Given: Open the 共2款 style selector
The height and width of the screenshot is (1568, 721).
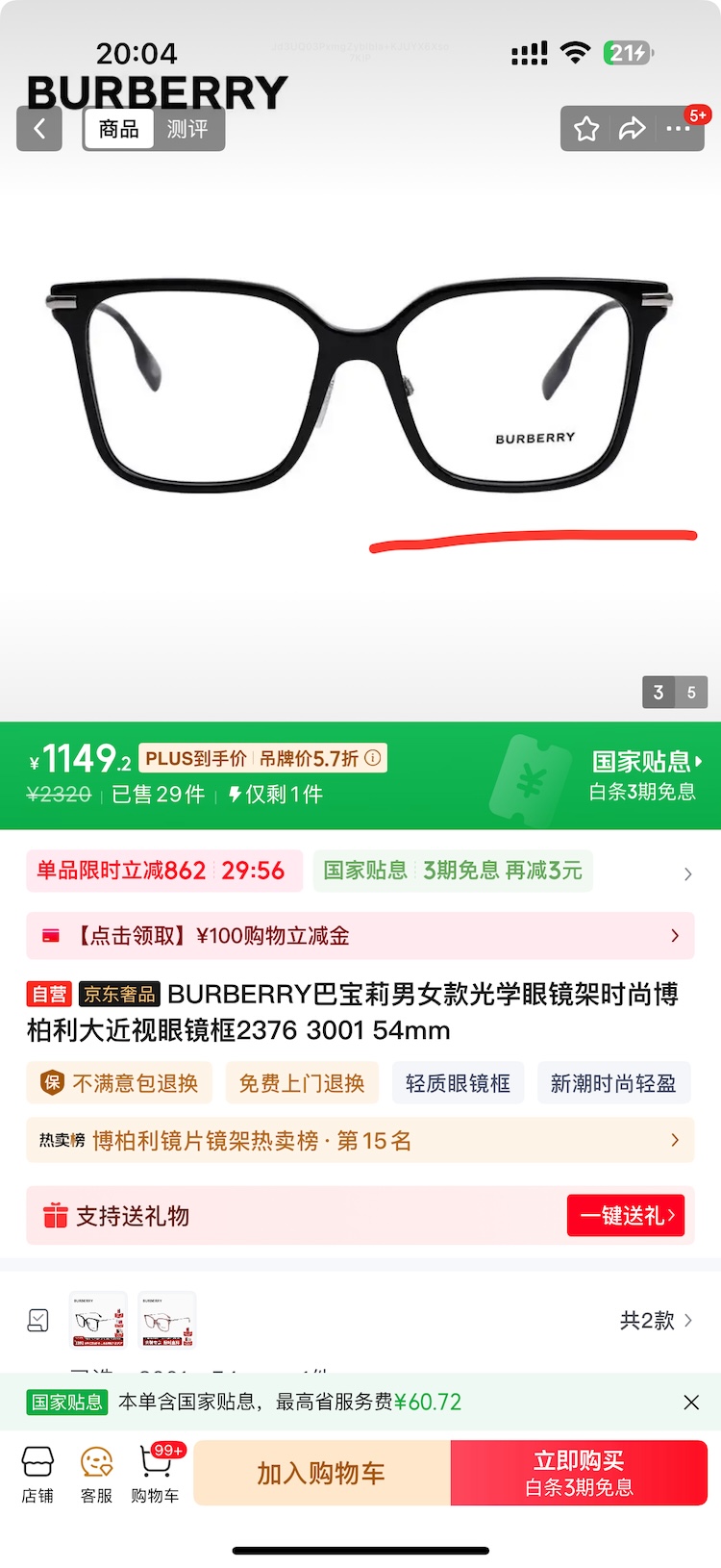Looking at the screenshot, I should pyautogui.click(x=656, y=1320).
